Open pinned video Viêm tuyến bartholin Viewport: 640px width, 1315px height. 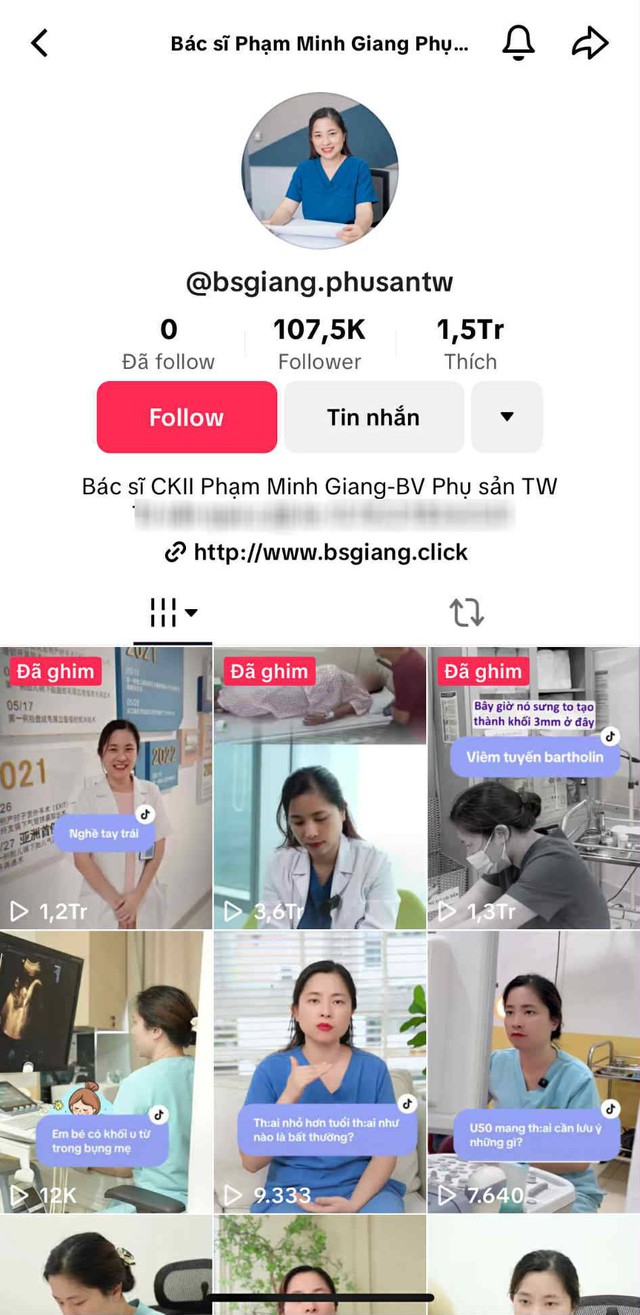click(533, 788)
